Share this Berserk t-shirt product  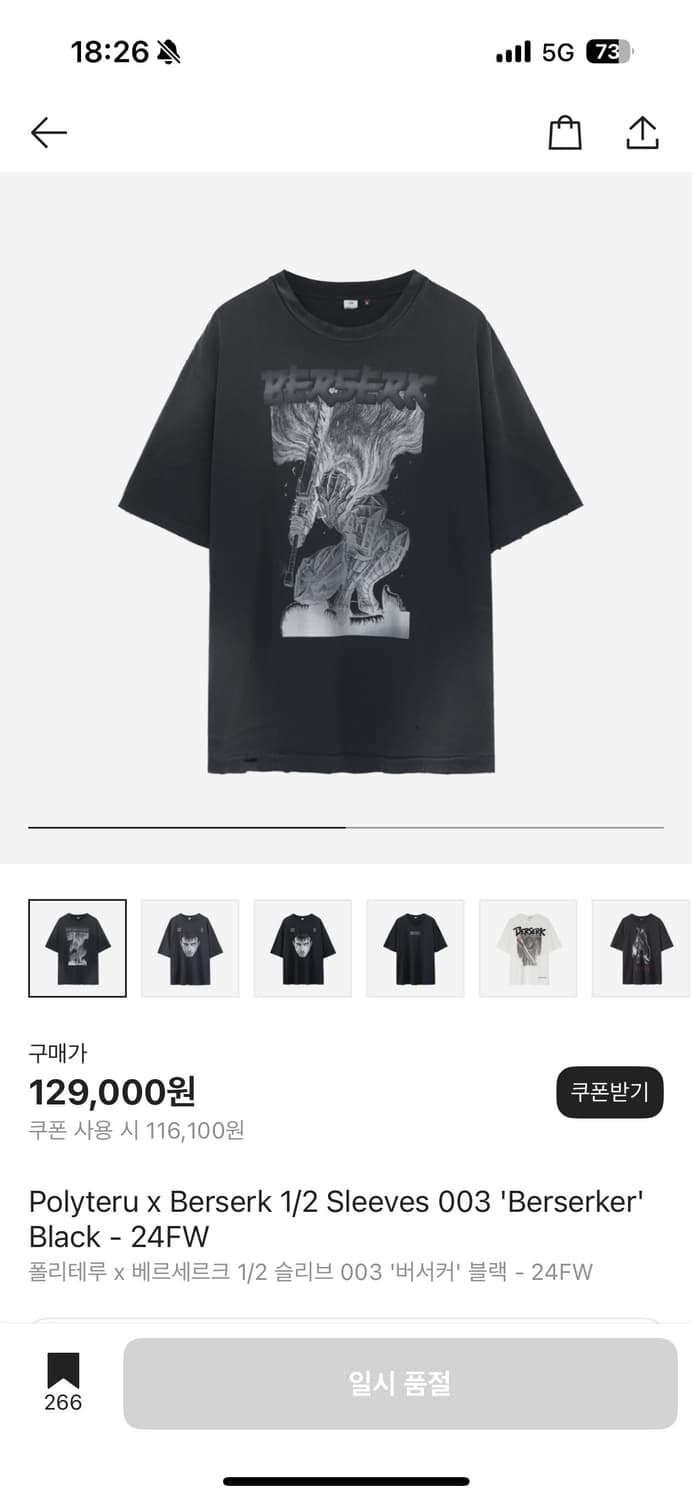(642, 133)
